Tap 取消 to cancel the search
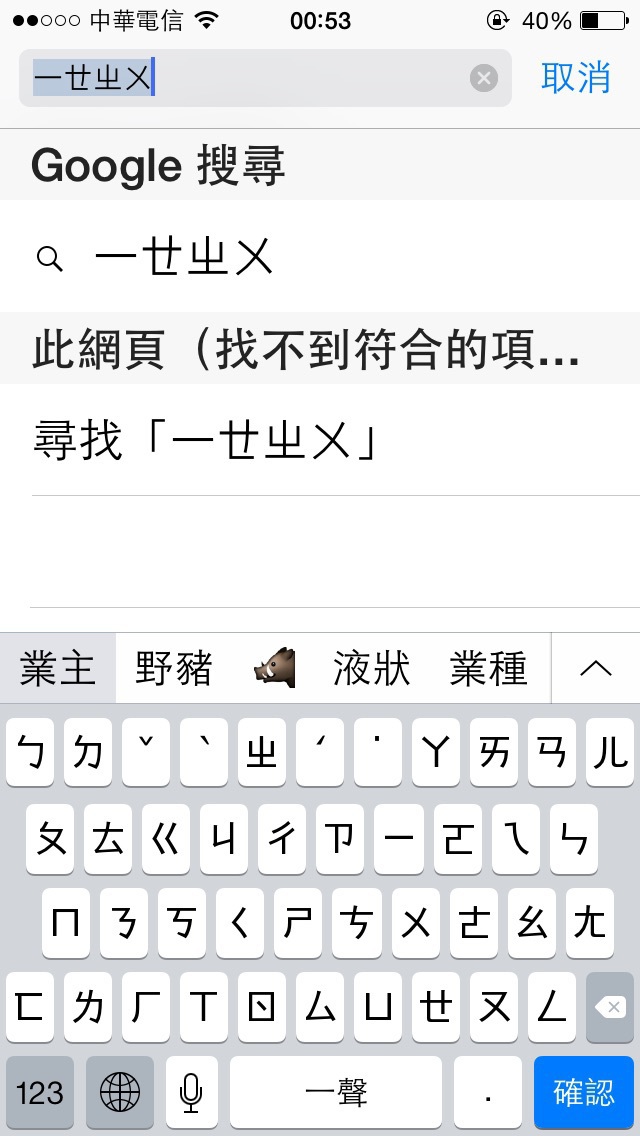640x1136 pixels. click(x=576, y=78)
